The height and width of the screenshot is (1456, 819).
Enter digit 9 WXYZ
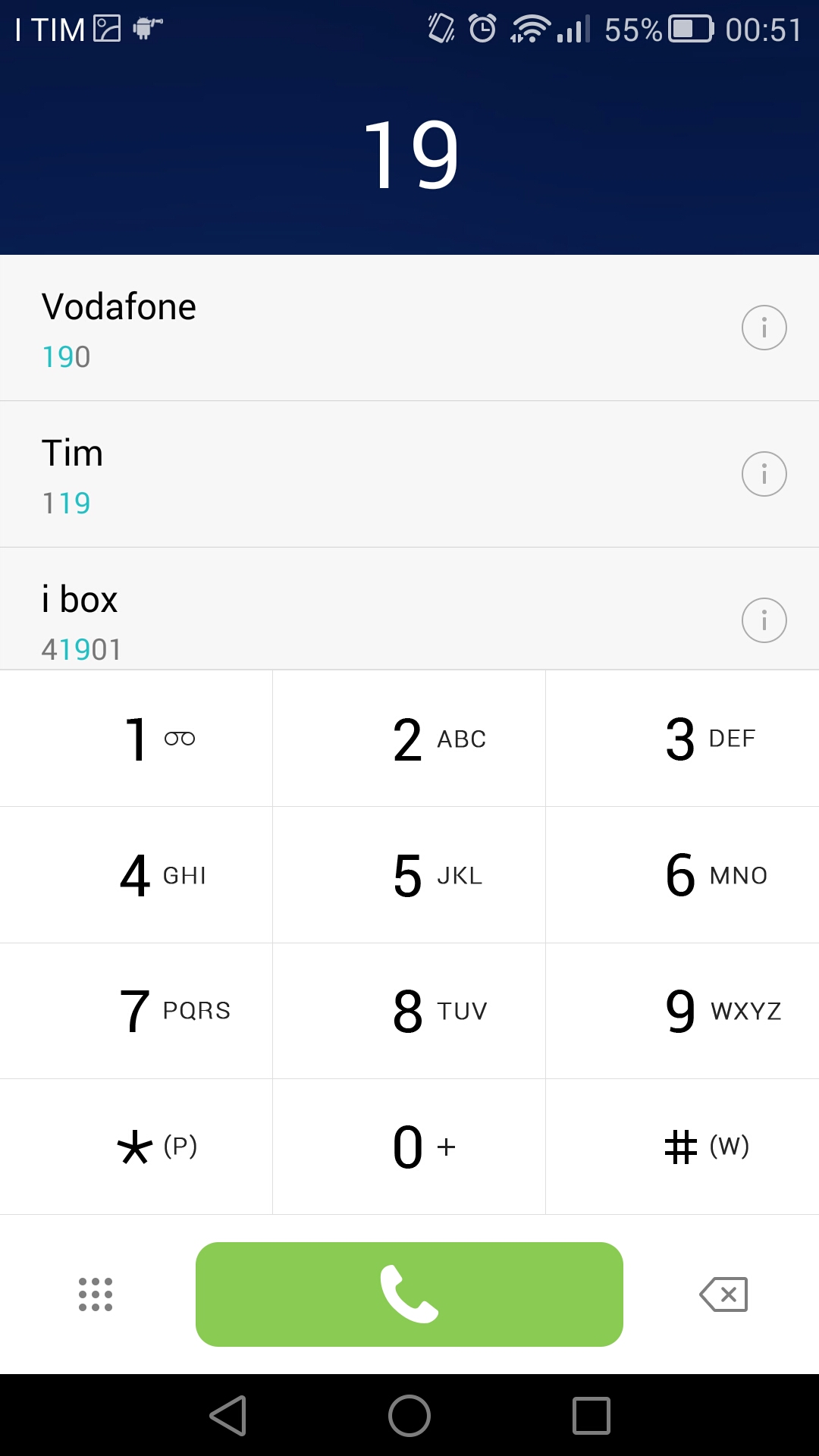[x=682, y=1011]
